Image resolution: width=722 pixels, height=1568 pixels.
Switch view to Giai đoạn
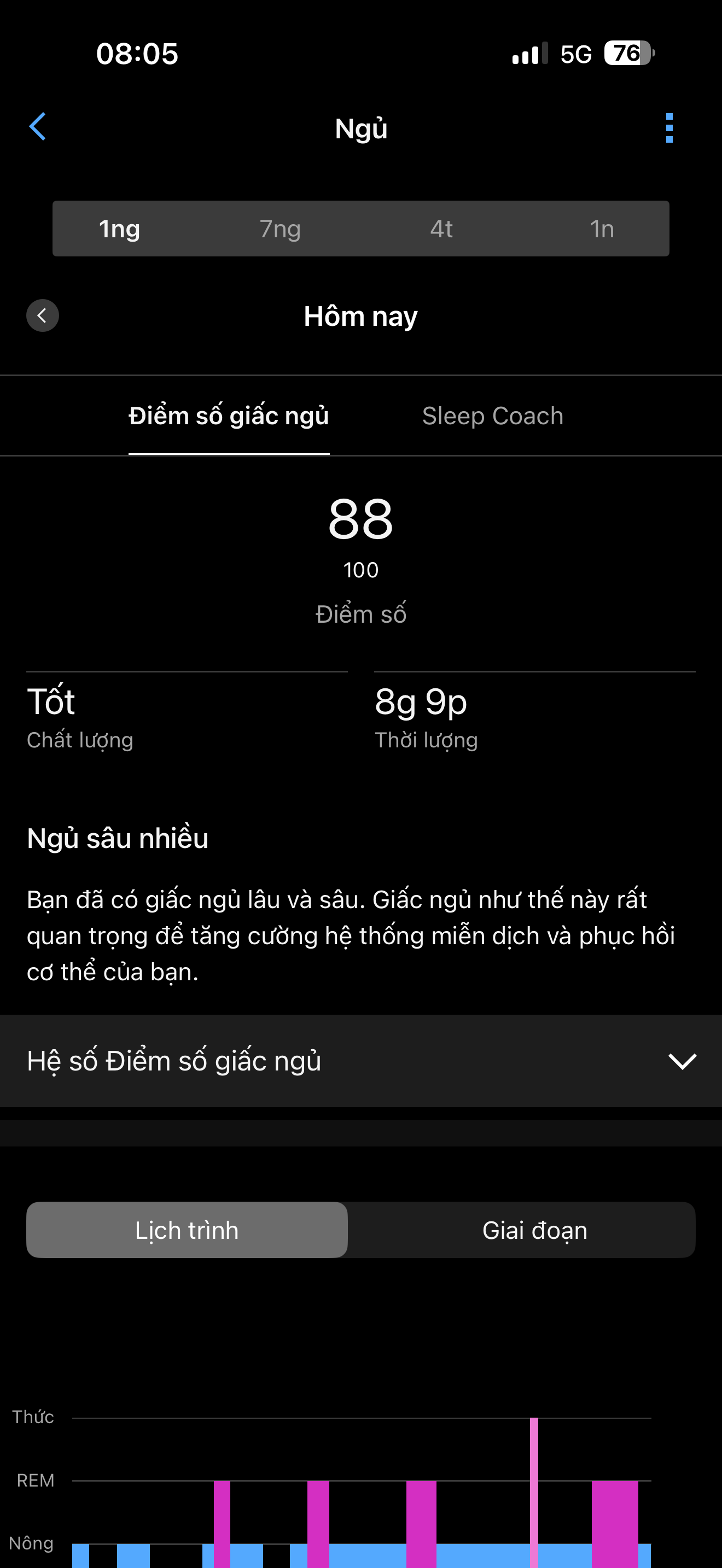point(533,1230)
